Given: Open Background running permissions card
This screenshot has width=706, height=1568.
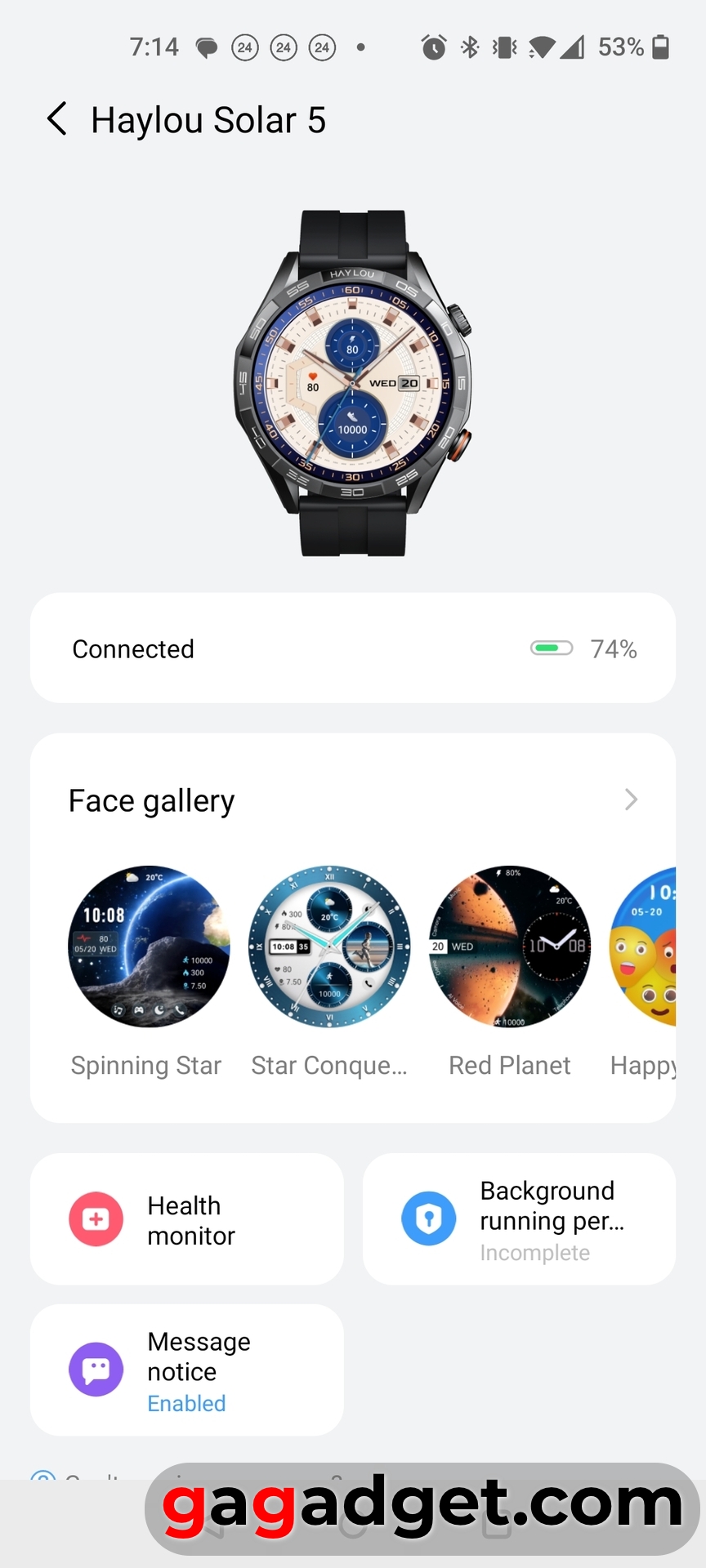Looking at the screenshot, I should (519, 1219).
